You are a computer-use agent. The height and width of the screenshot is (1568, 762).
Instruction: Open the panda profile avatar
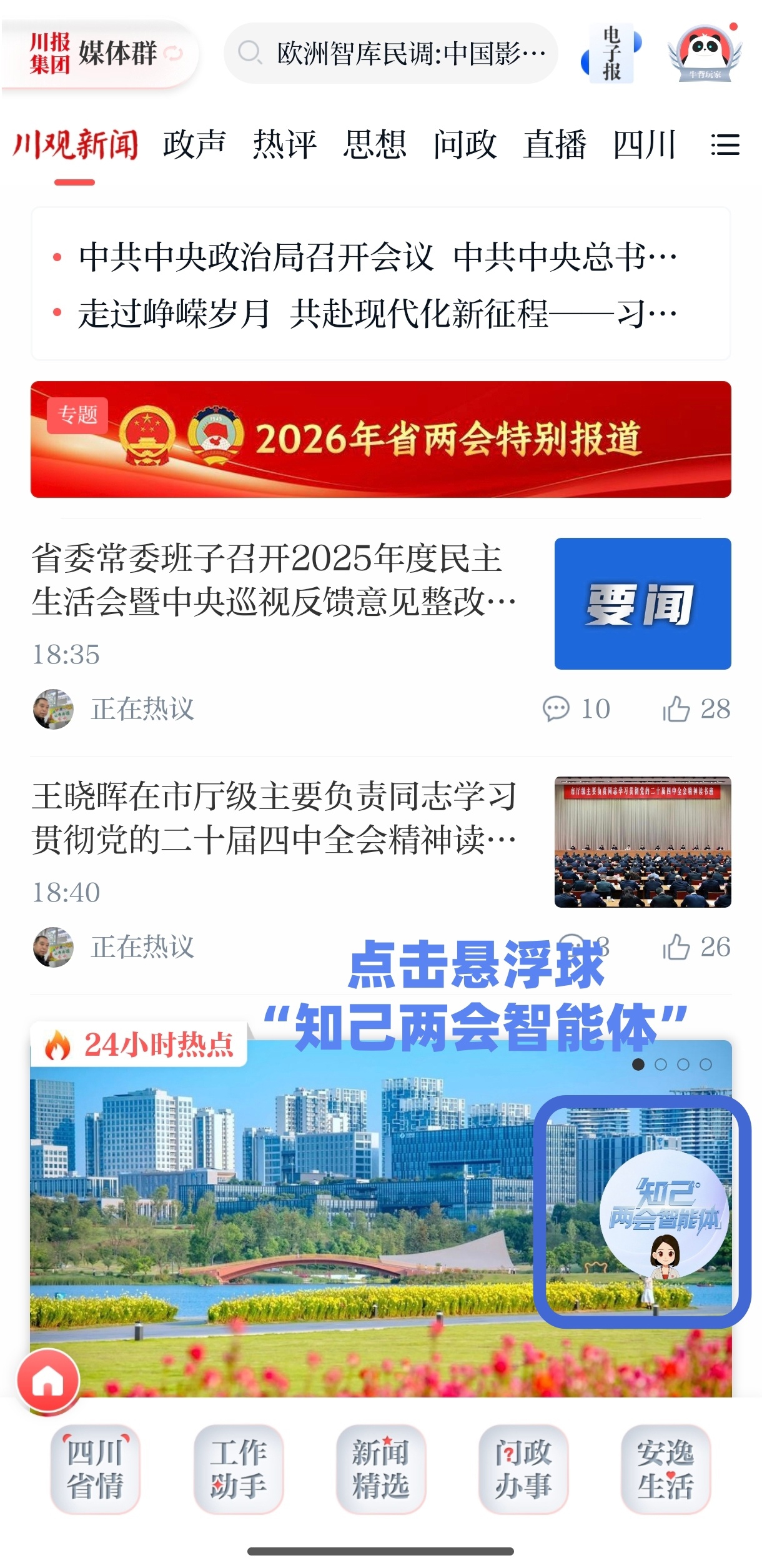click(705, 54)
